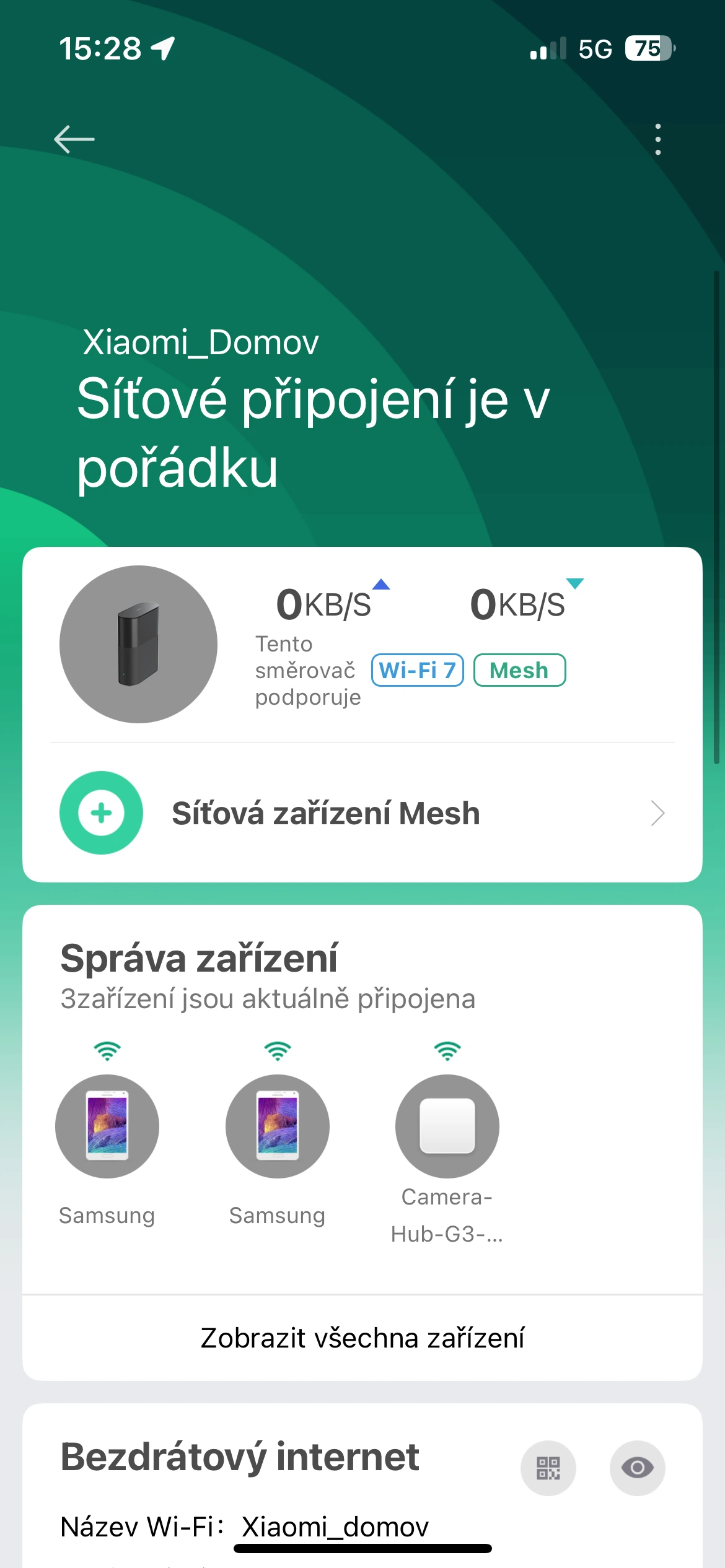Go back using the top arrow

coord(74,139)
